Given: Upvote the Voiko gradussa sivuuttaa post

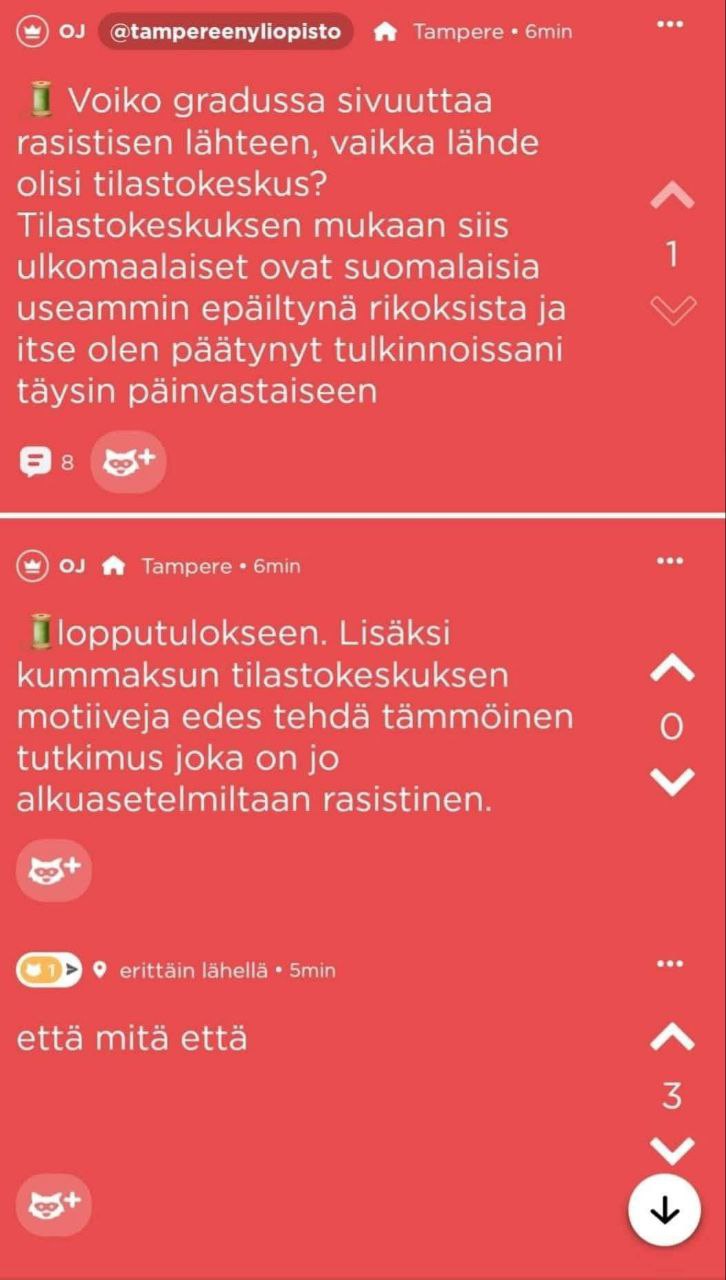Looking at the screenshot, I should tap(672, 196).
